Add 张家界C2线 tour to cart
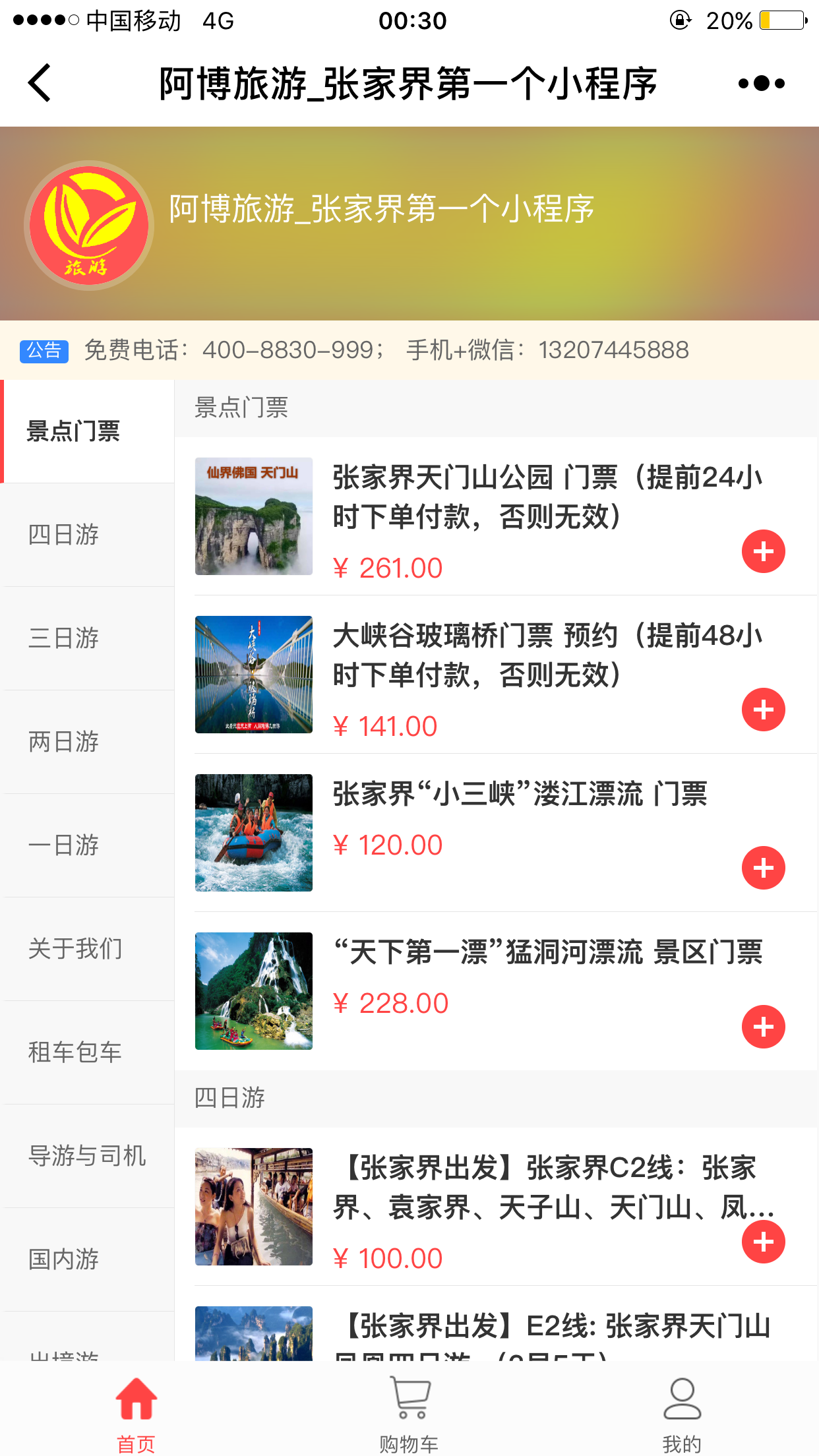The width and height of the screenshot is (819, 1456). point(764,1242)
